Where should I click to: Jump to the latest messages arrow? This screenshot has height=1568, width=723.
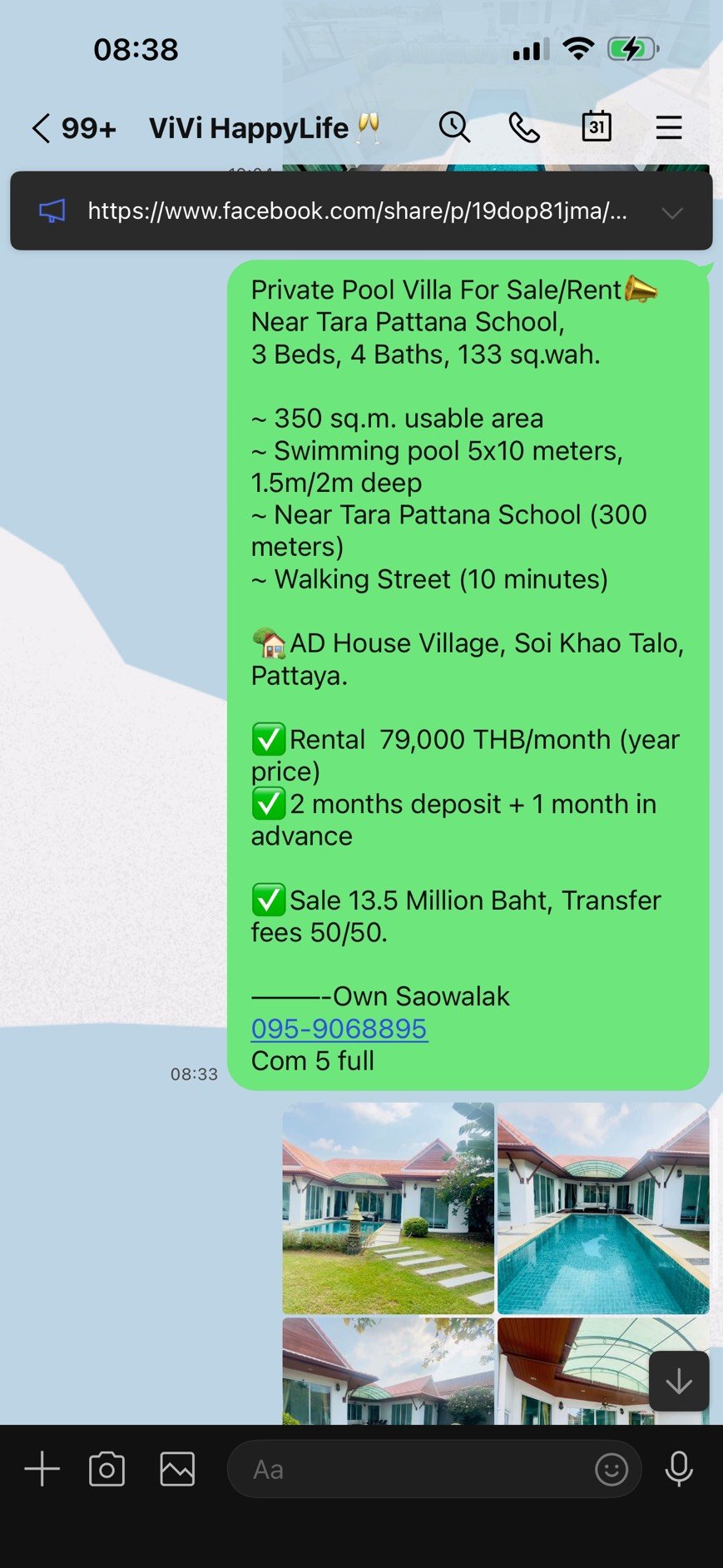tap(678, 1382)
